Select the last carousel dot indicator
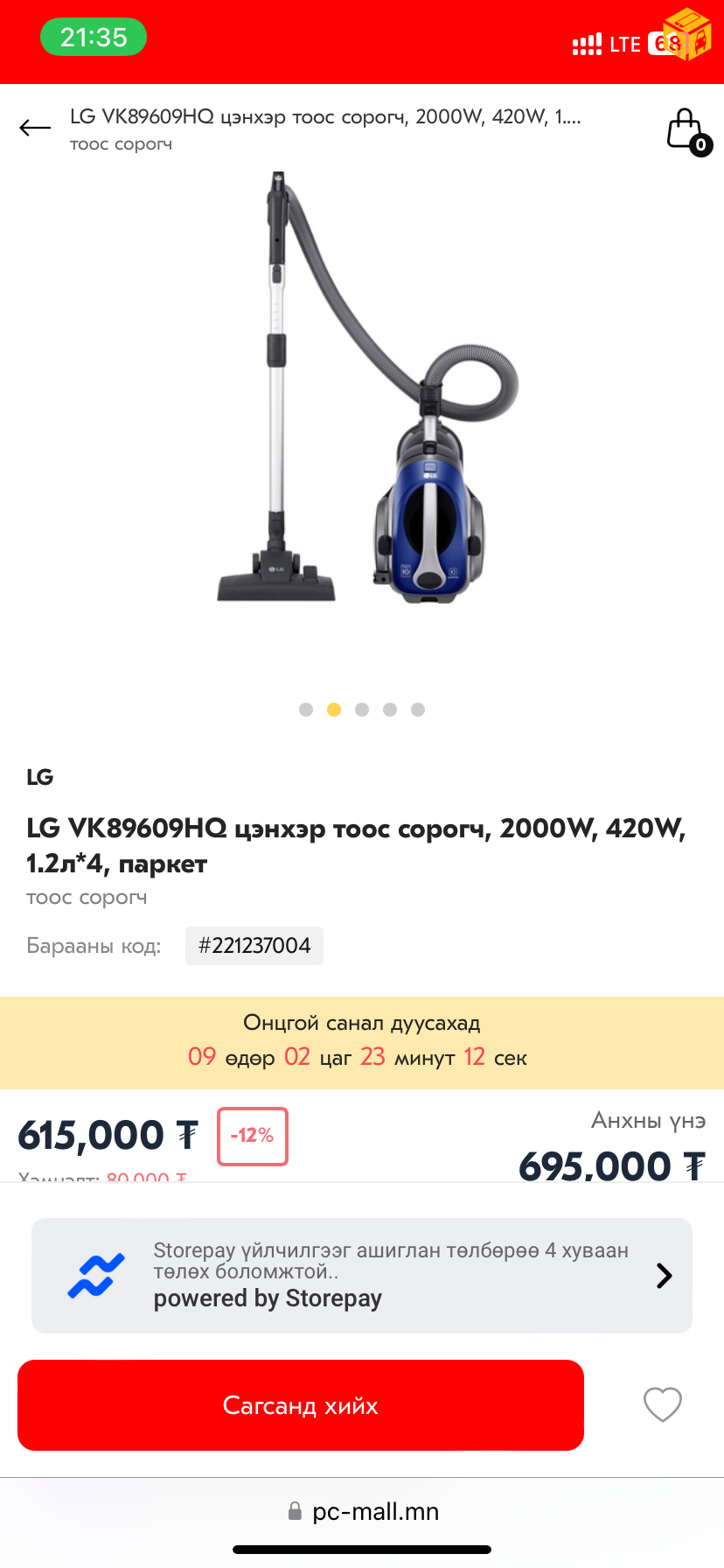The height and width of the screenshot is (1568, 724). point(417,710)
